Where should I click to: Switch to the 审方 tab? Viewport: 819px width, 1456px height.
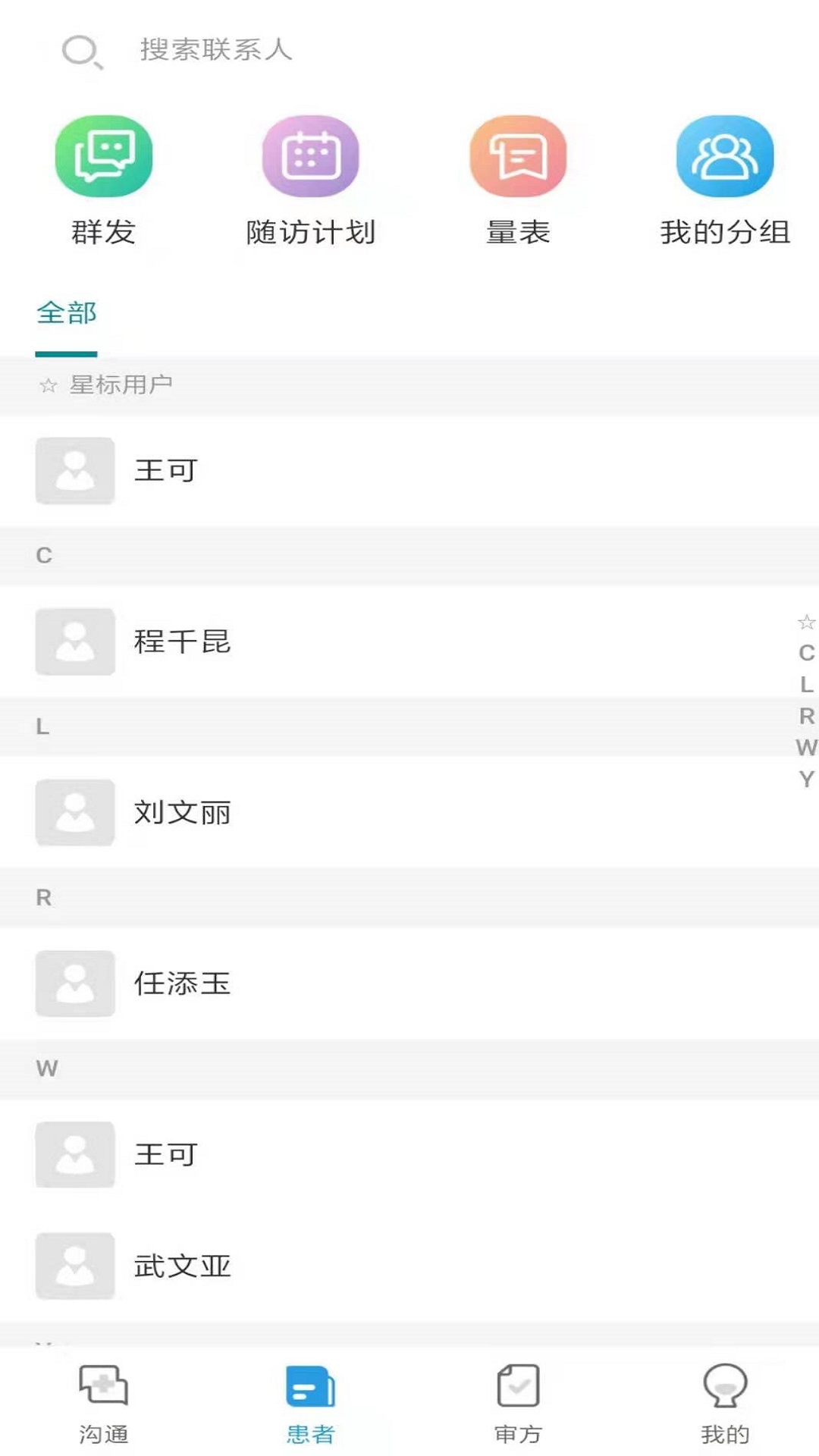(x=518, y=1403)
